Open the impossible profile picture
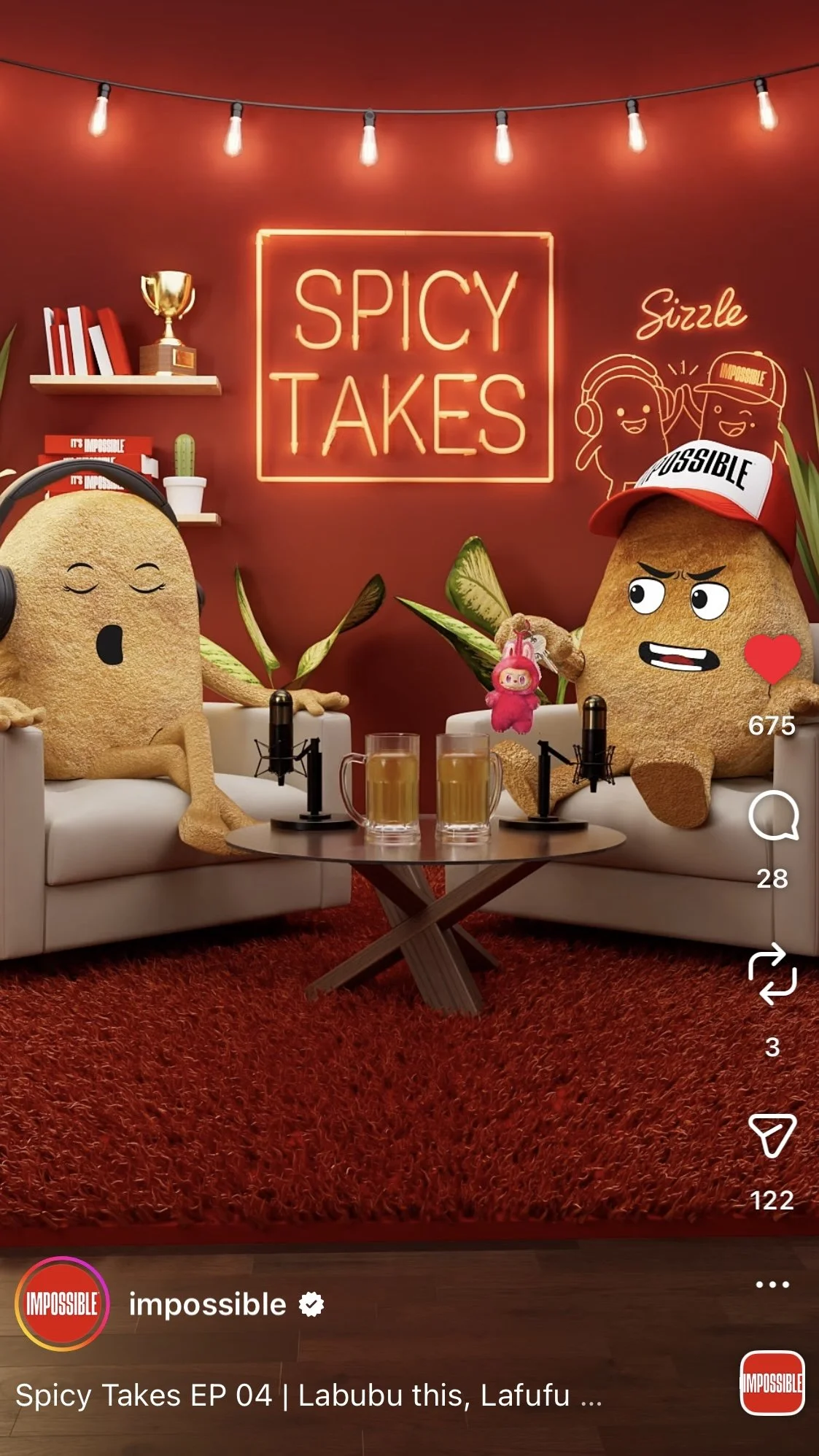The image size is (819, 1456). (62, 1304)
